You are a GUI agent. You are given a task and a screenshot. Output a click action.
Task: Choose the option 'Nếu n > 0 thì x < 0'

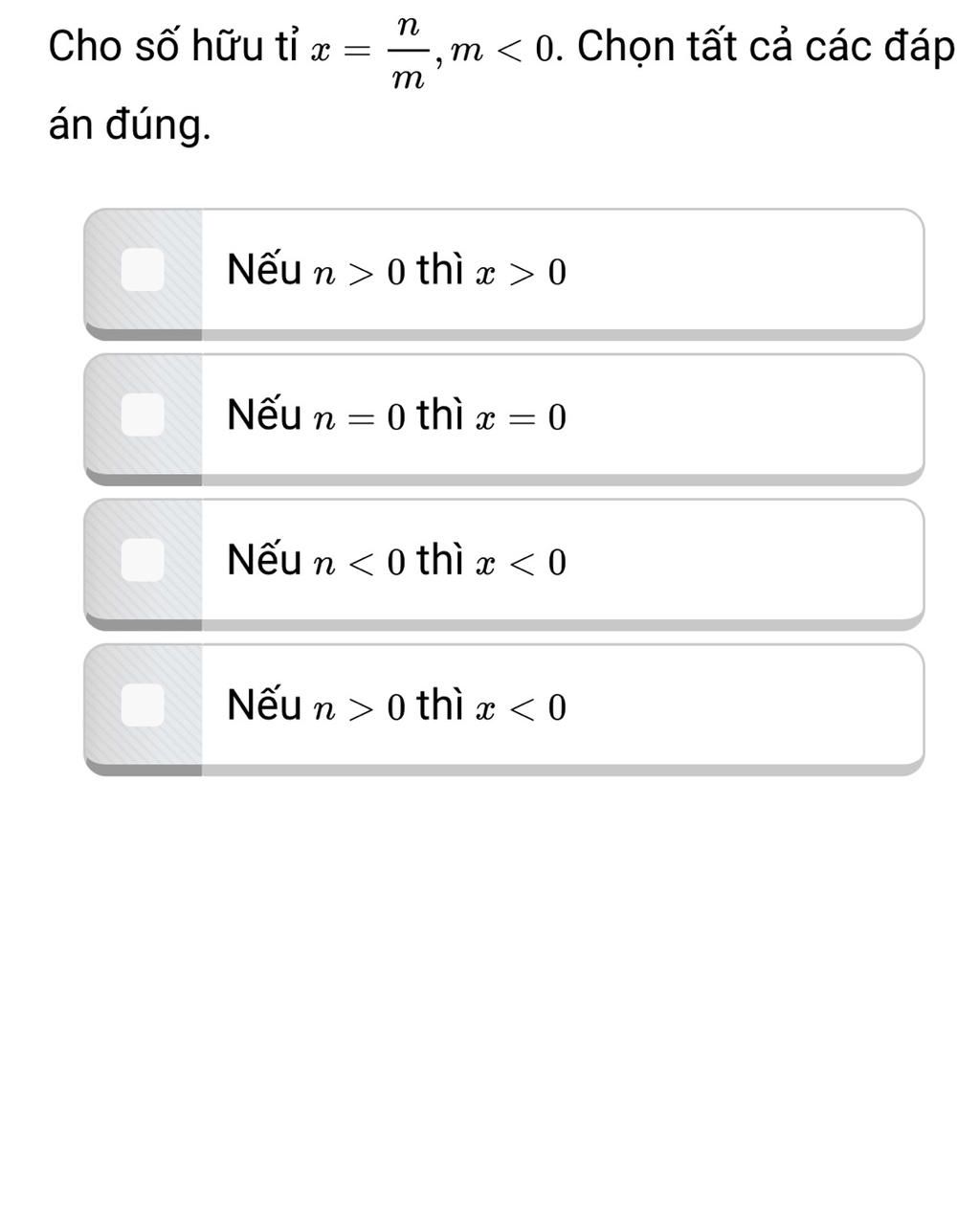pyautogui.click(x=143, y=705)
